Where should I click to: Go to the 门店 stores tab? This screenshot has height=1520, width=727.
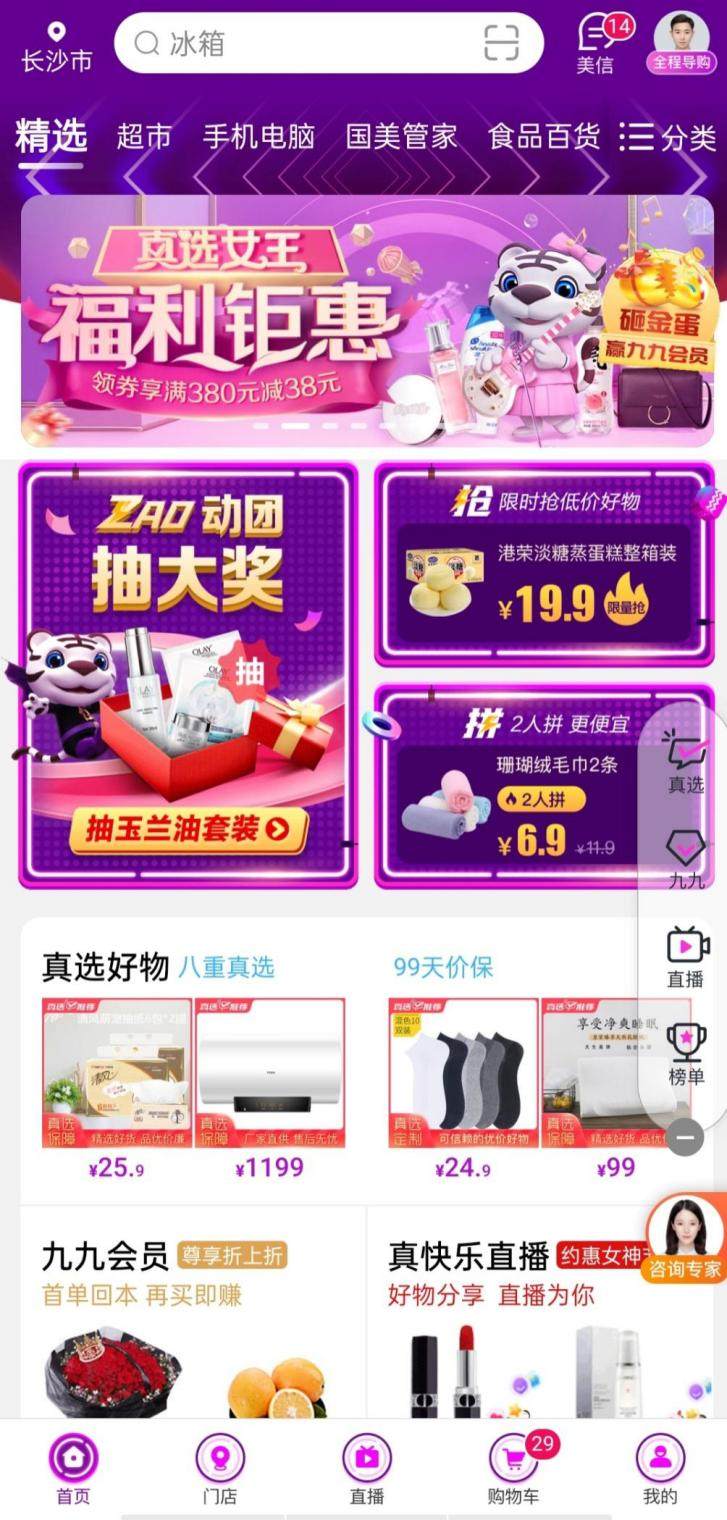(219, 1468)
